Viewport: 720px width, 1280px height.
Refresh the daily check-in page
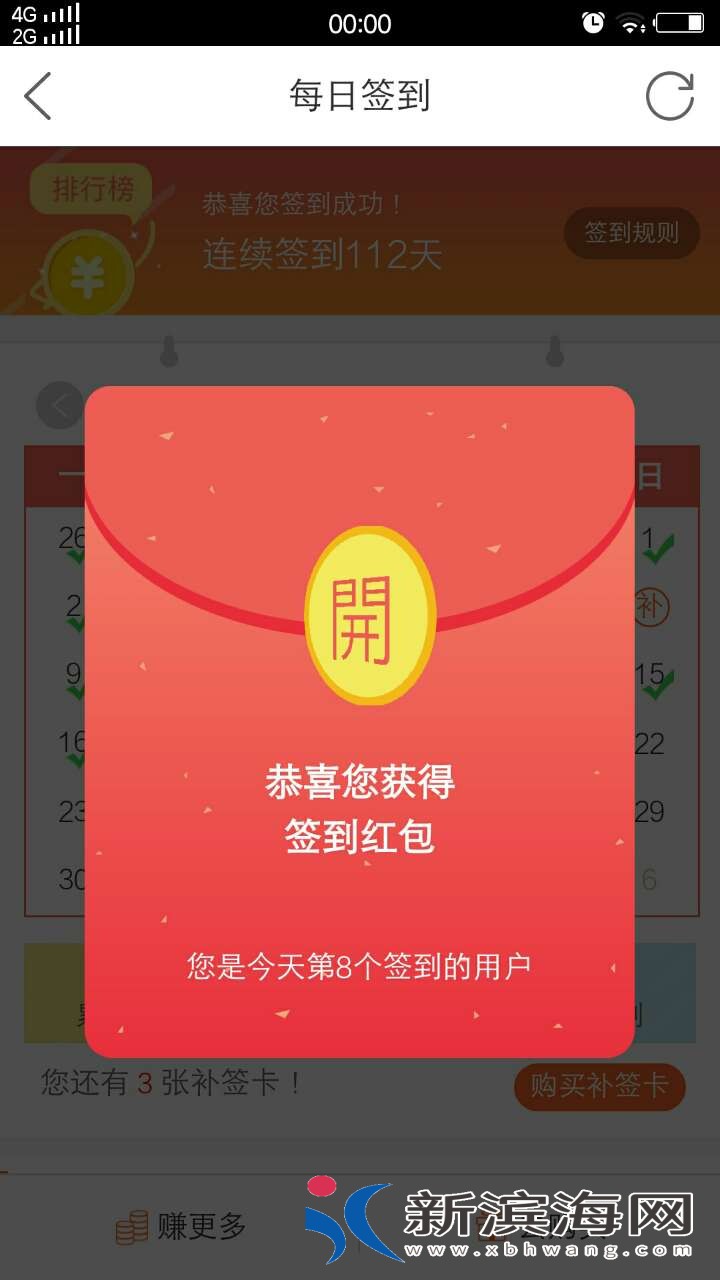[669, 97]
